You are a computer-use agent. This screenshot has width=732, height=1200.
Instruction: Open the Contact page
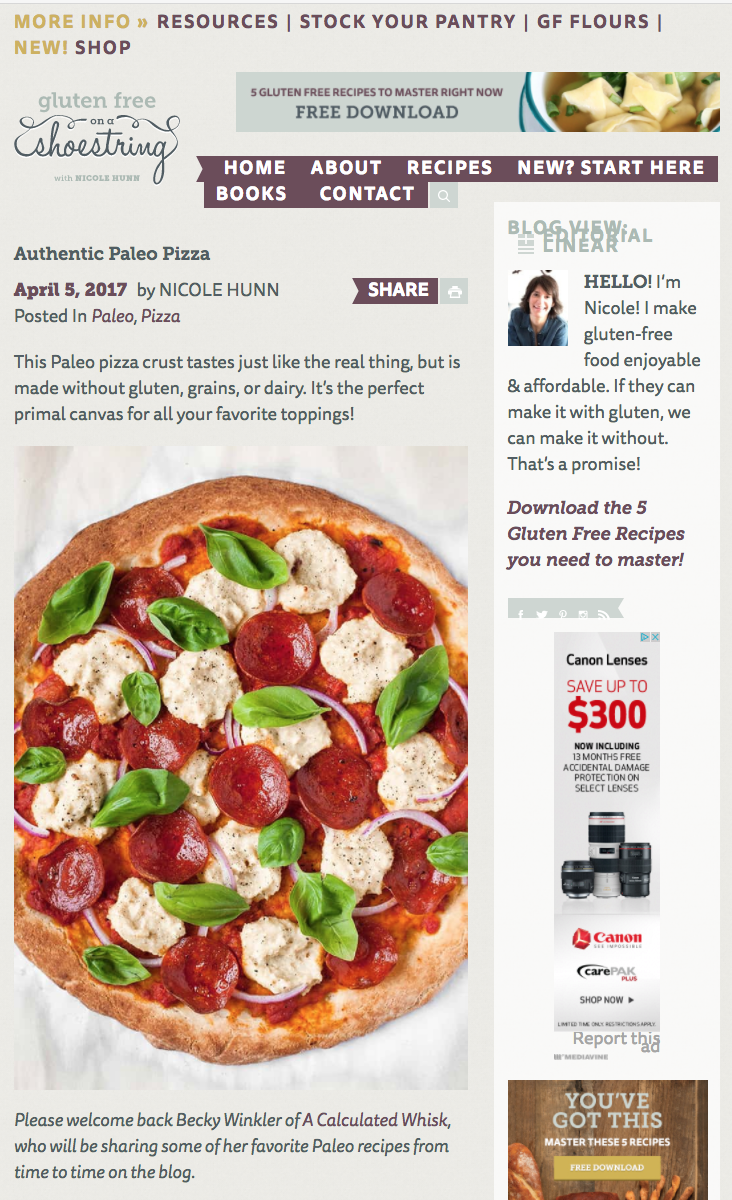(x=366, y=194)
